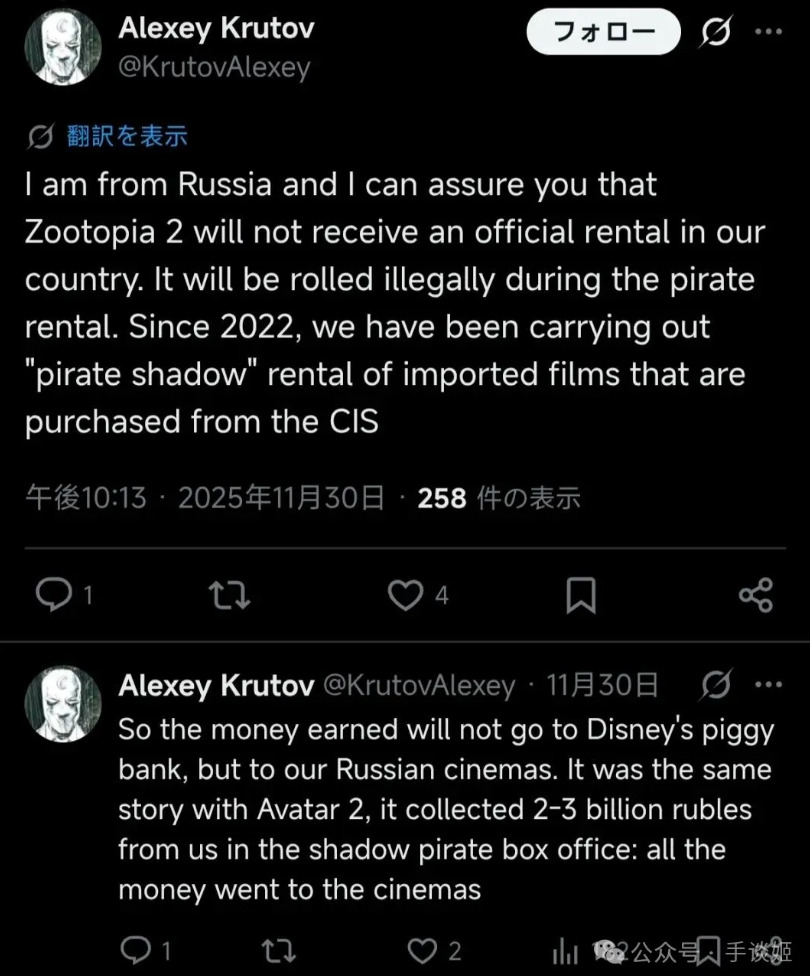Repost the Zootopia 2 post

tap(228, 596)
